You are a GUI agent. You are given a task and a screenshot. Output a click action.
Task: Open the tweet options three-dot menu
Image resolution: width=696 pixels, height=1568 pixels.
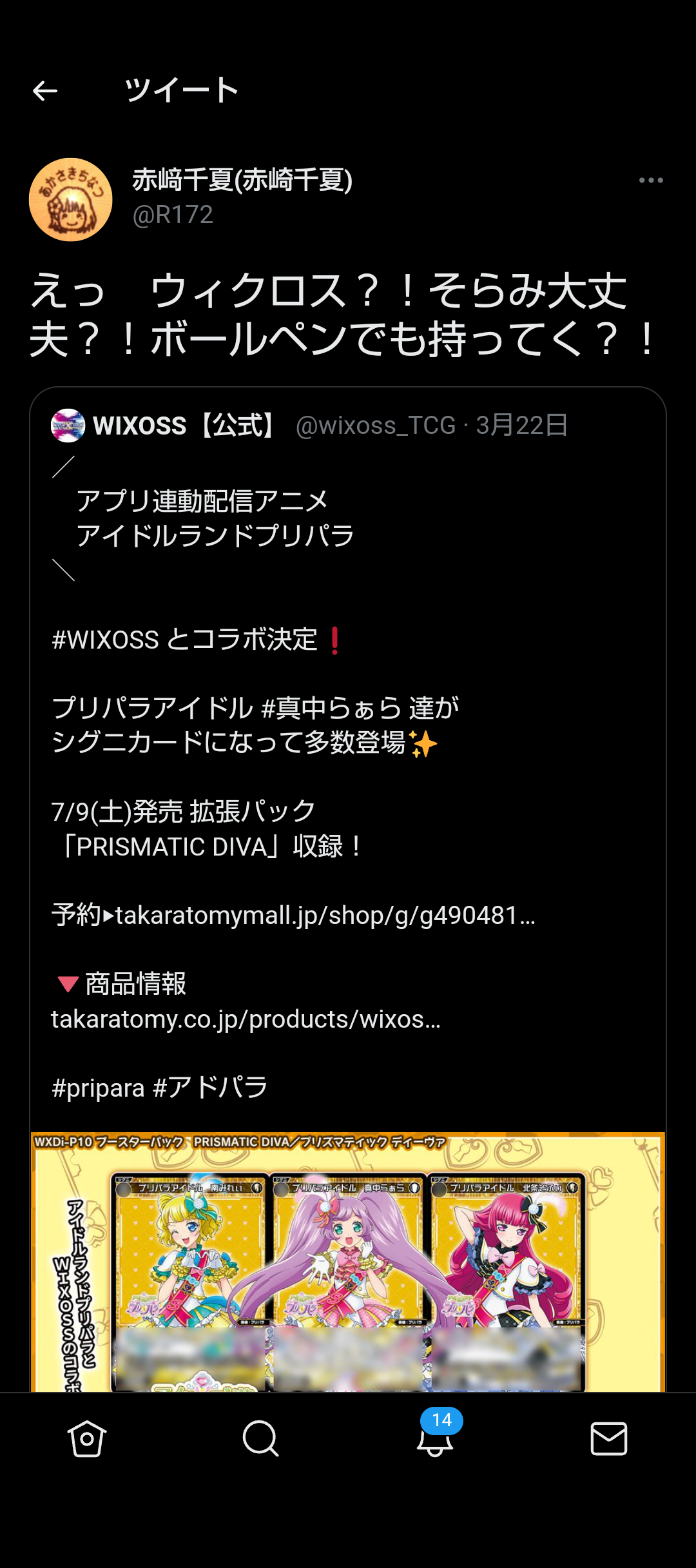(x=651, y=181)
